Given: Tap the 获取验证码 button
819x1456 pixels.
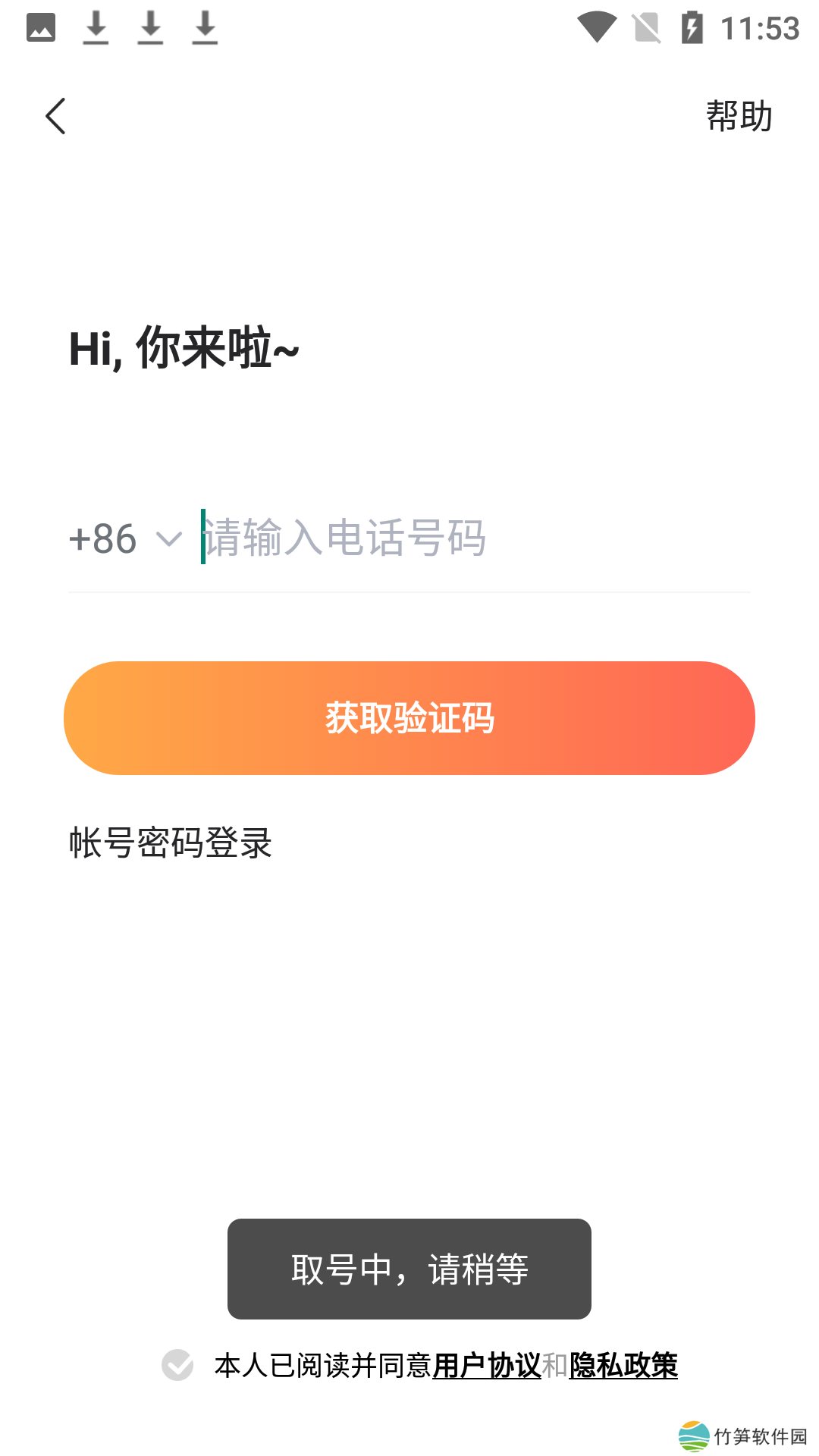Looking at the screenshot, I should click(409, 718).
